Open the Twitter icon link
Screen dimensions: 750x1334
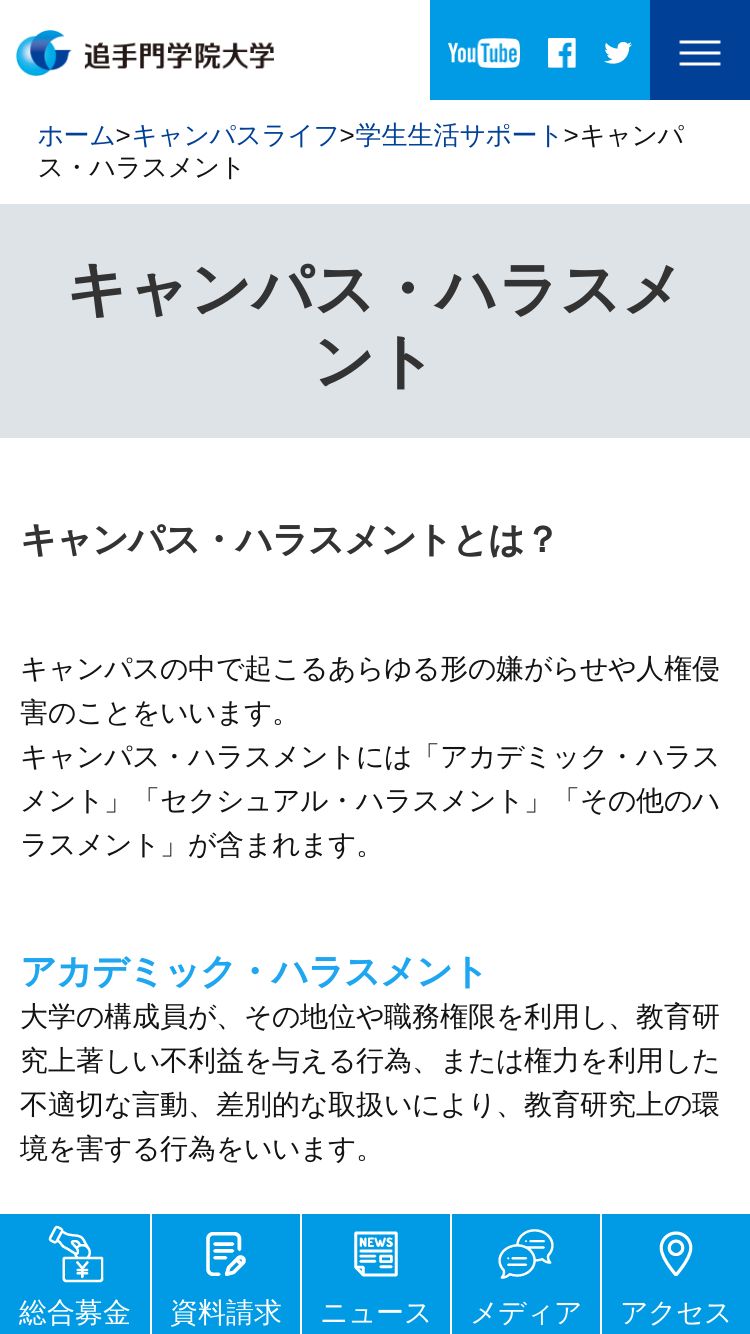click(x=618, y=53)
